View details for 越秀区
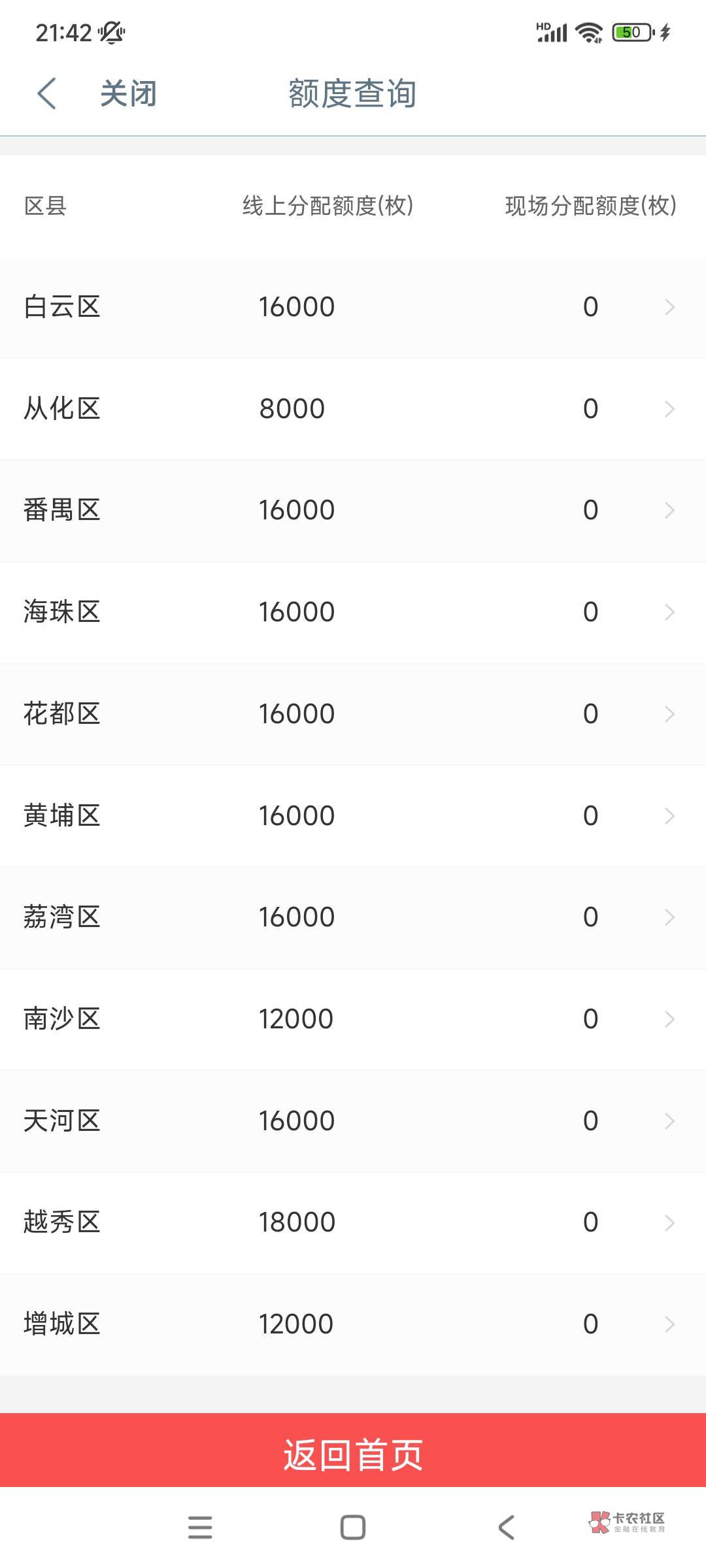Image resolution: width=706 pixels, height=1568 pixels. [353, 1222]
